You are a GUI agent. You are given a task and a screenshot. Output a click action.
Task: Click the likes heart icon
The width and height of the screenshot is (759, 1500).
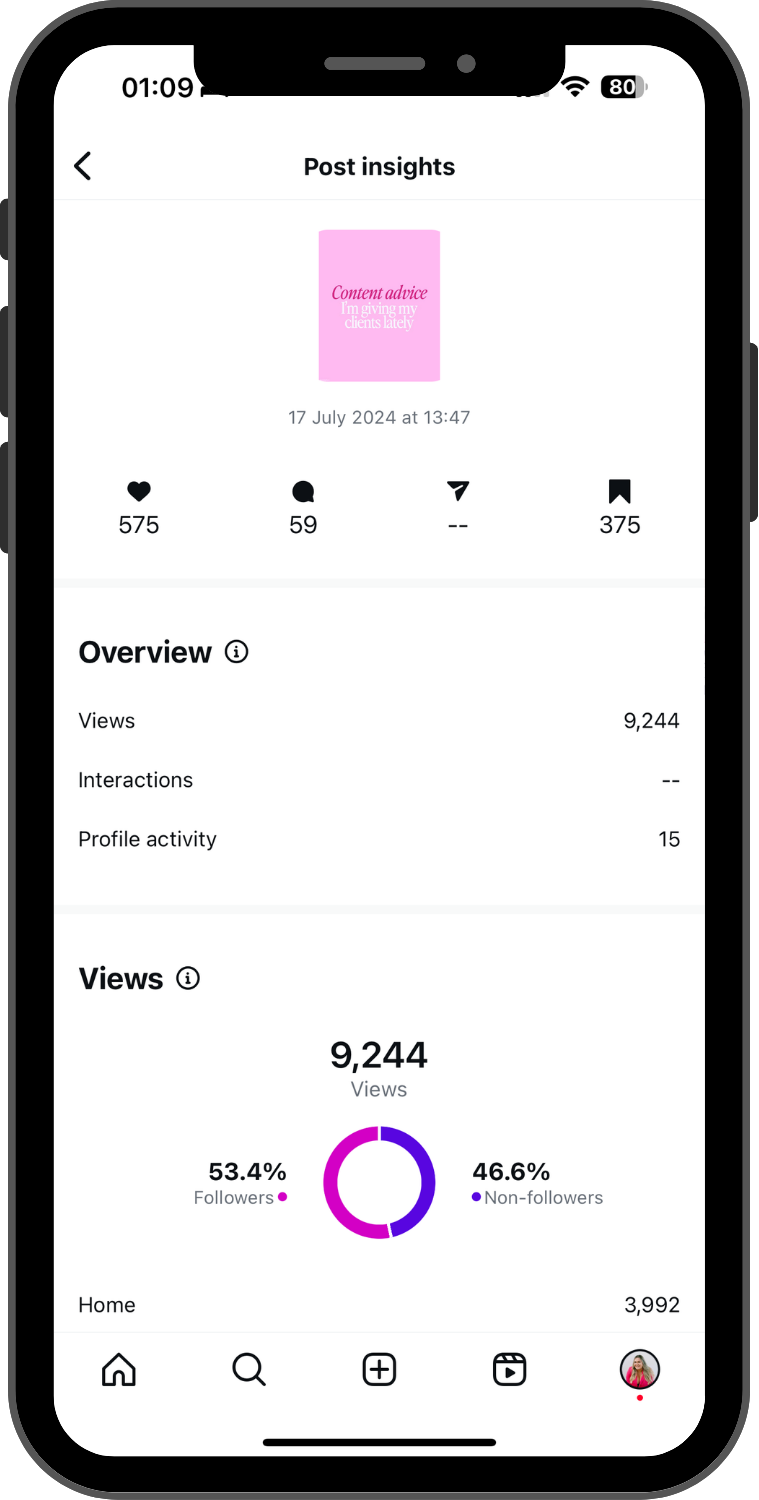coord(138,492)
